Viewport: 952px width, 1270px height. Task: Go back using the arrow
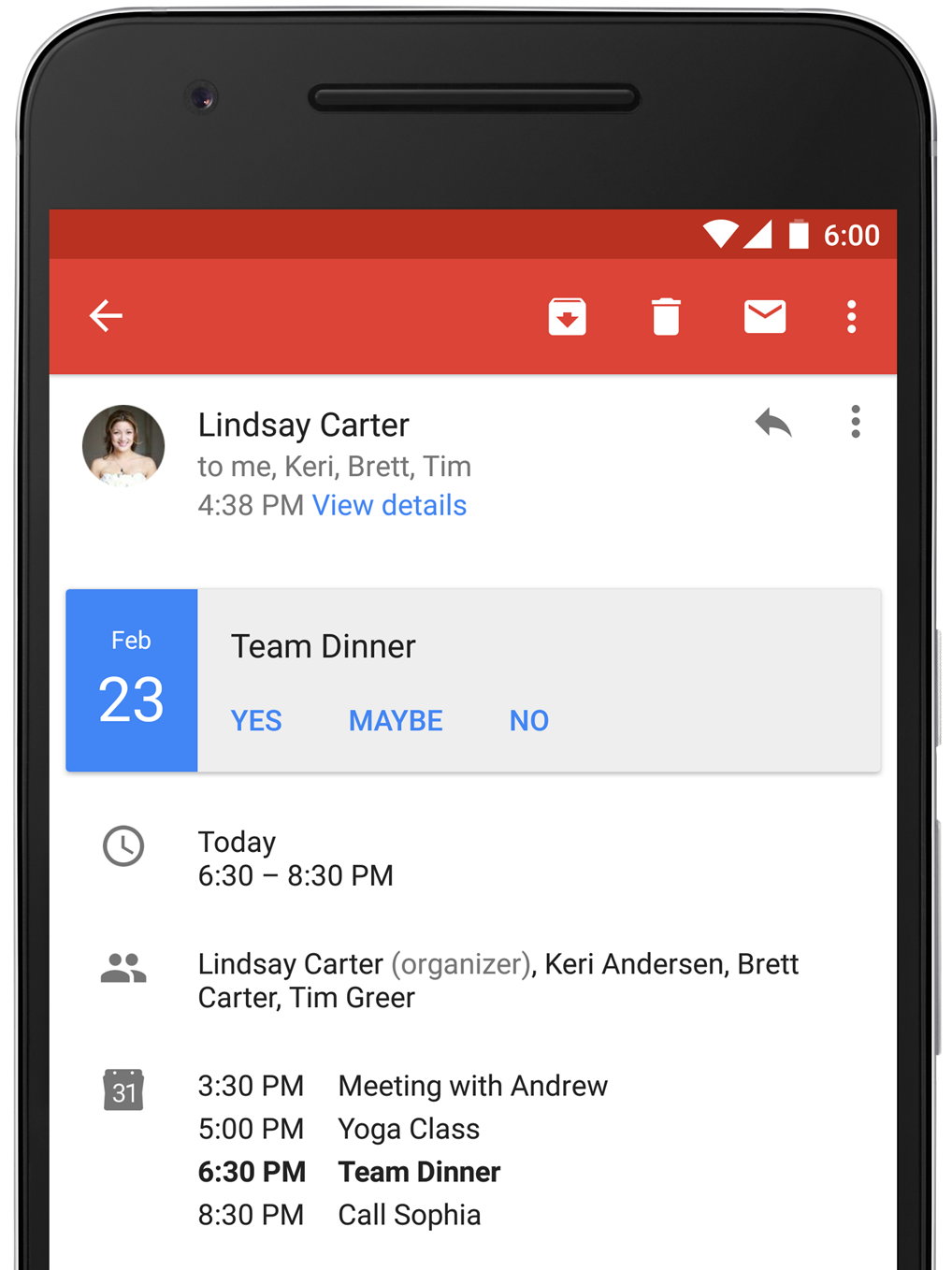pos(106,316)
